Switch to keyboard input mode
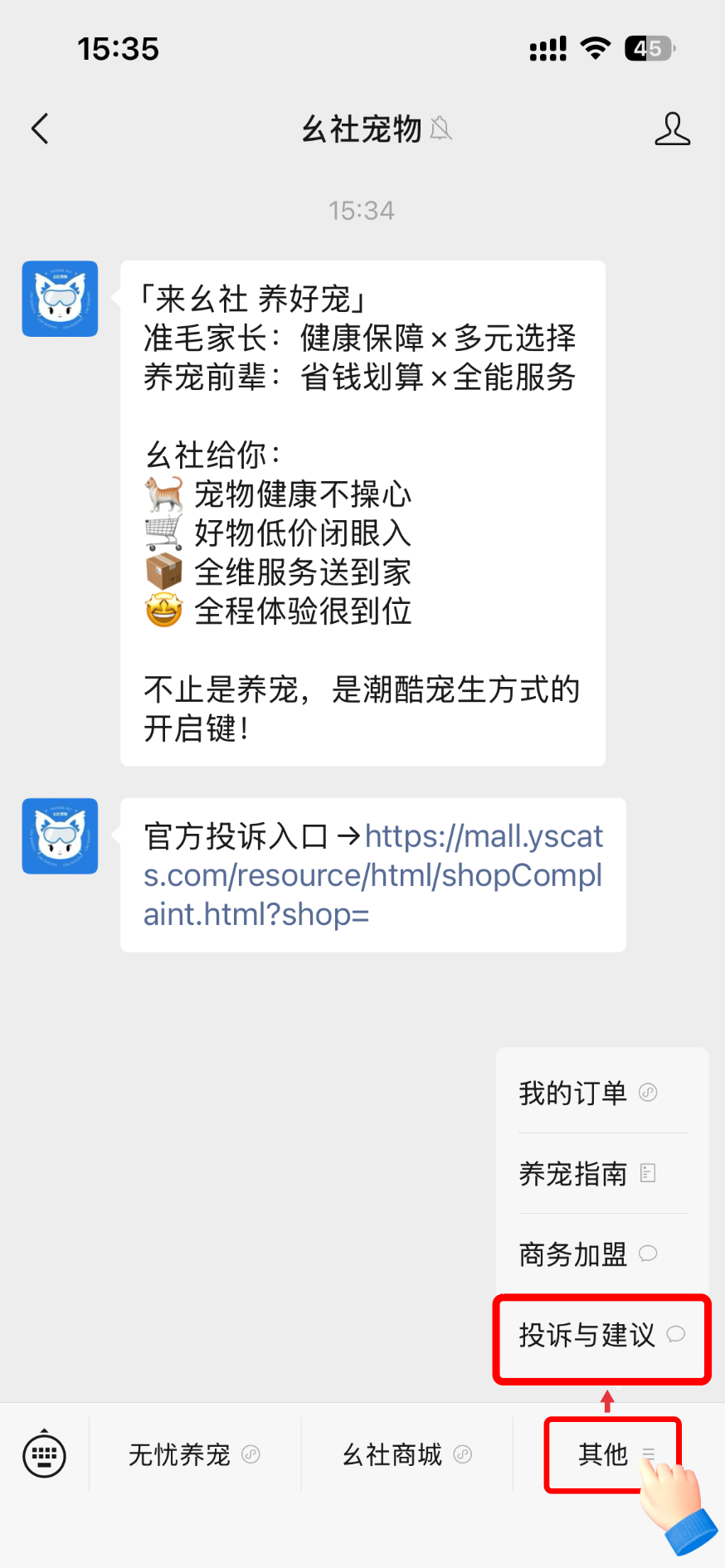The image size is (725, 1568). pyautogui.click(x=45, y=1454)
